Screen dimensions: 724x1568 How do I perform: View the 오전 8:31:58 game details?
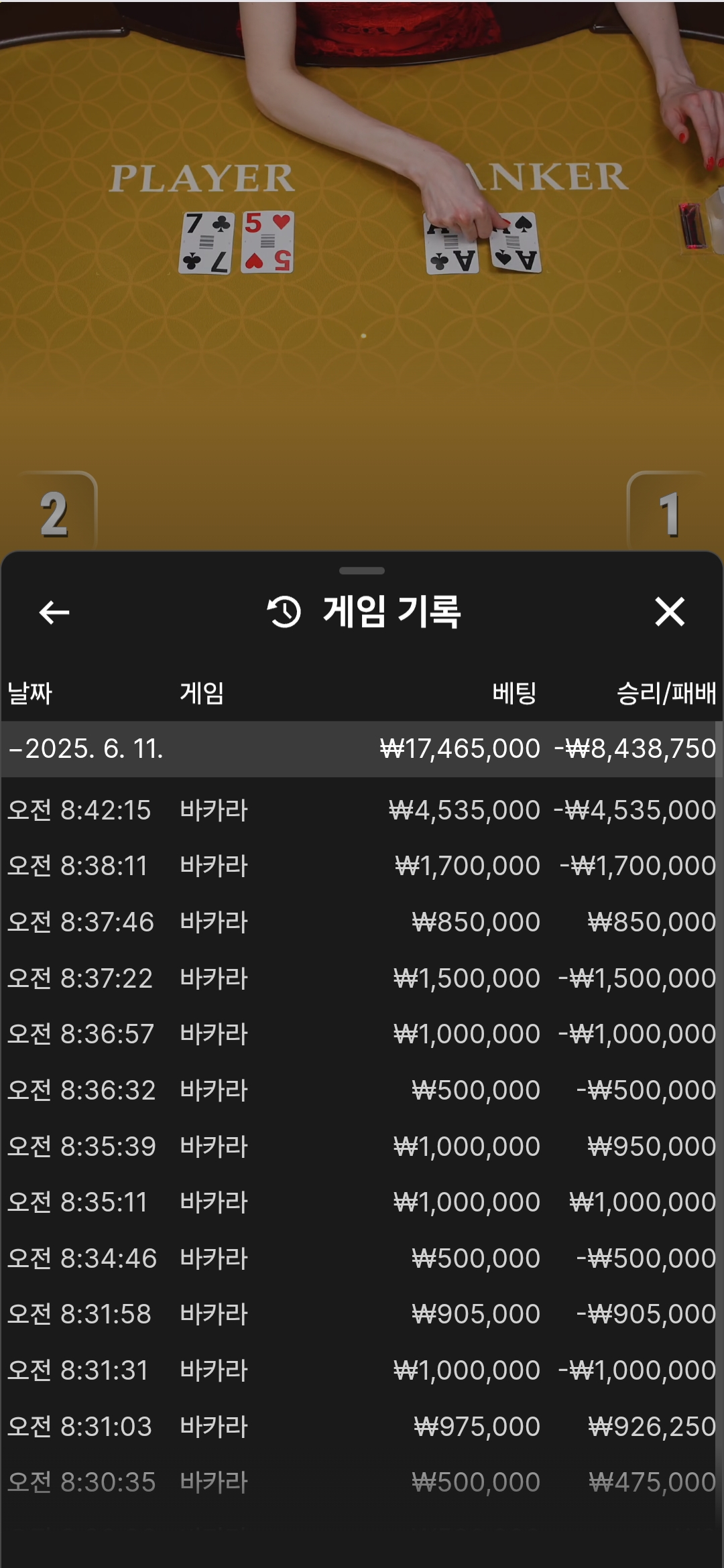pyautogui.click(x=362, y=1314)
